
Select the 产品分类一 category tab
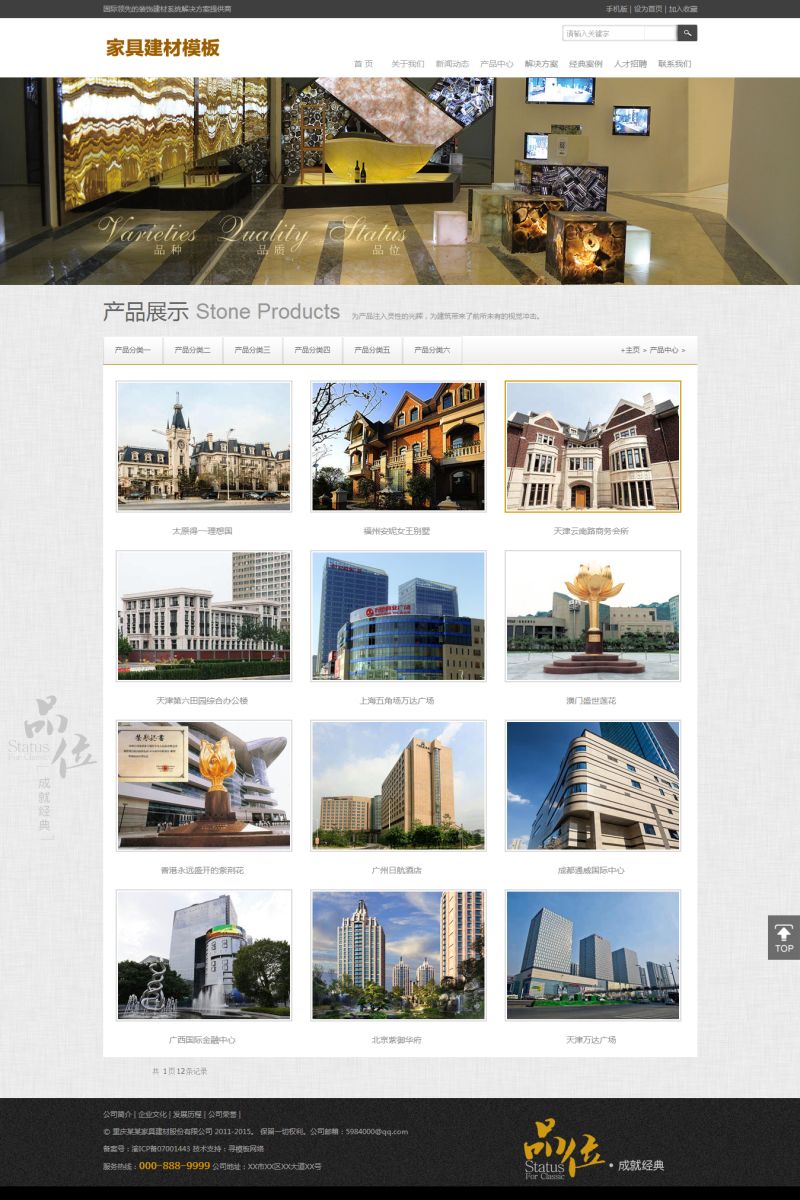(x=133, y=350)
